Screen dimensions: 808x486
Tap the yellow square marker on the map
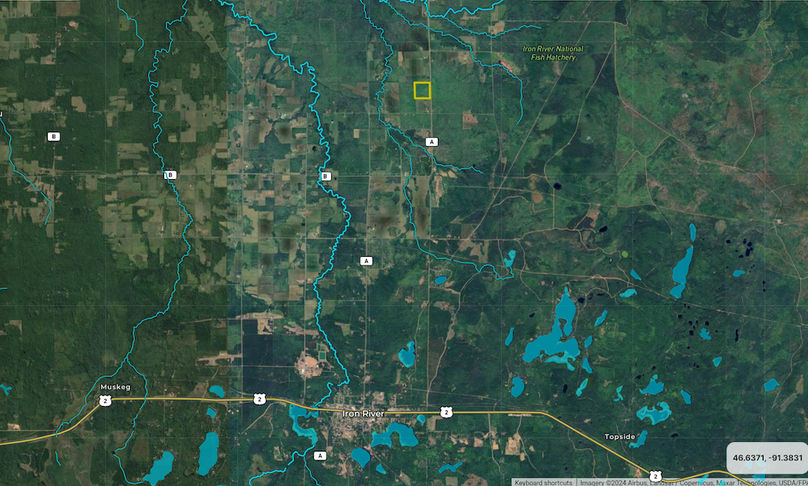[x=422, y=91]
